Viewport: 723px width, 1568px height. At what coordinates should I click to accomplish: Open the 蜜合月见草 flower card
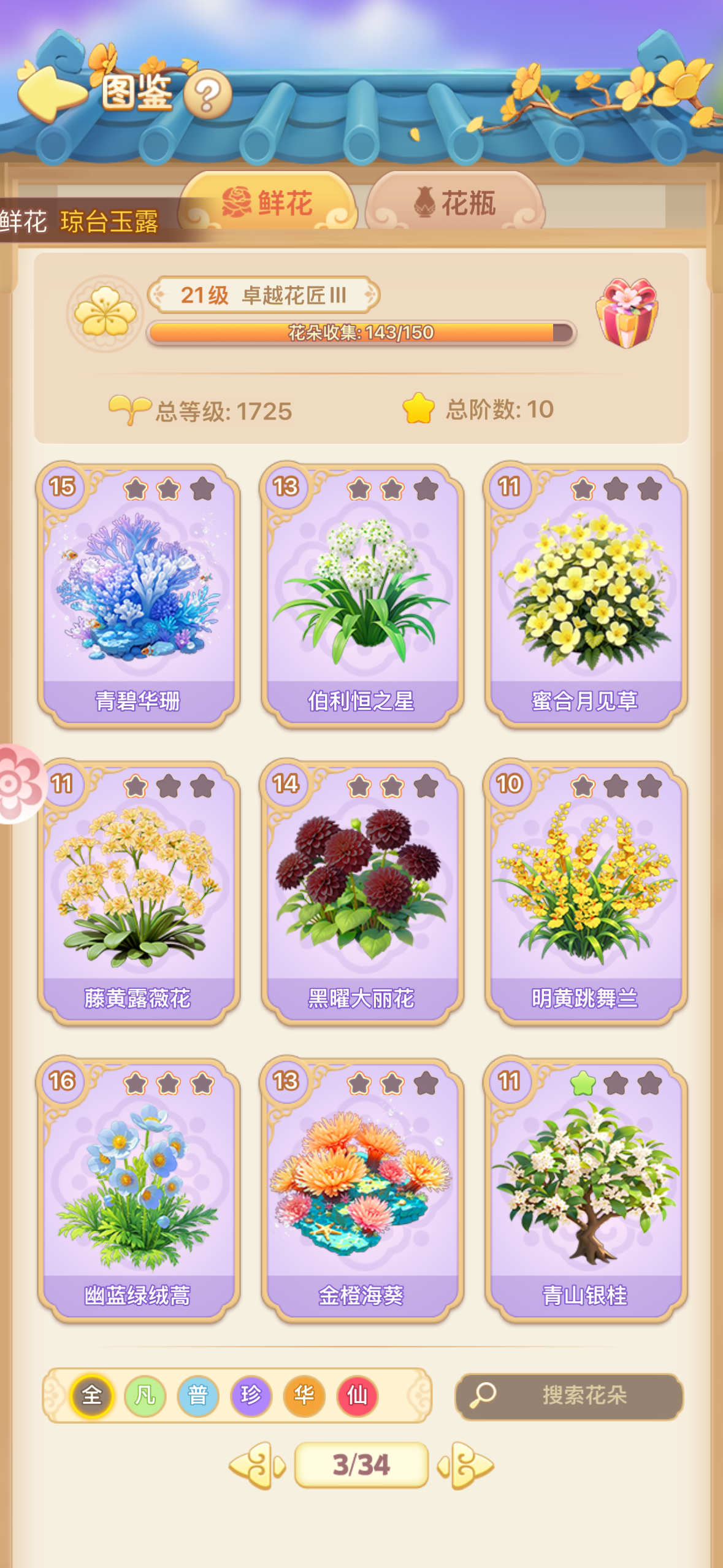(x=585, y=595)
